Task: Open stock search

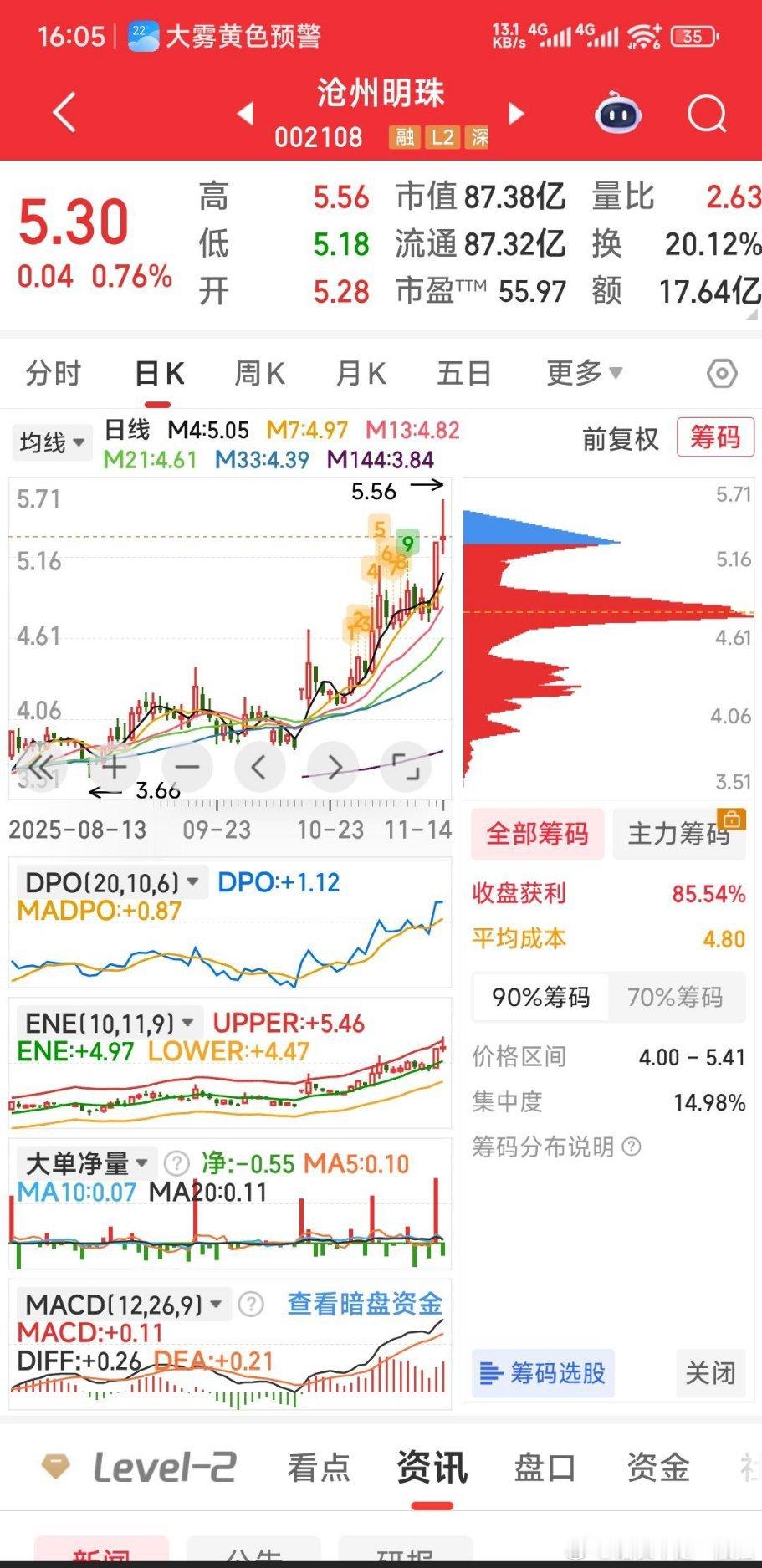Action: [x=707, y=114]
